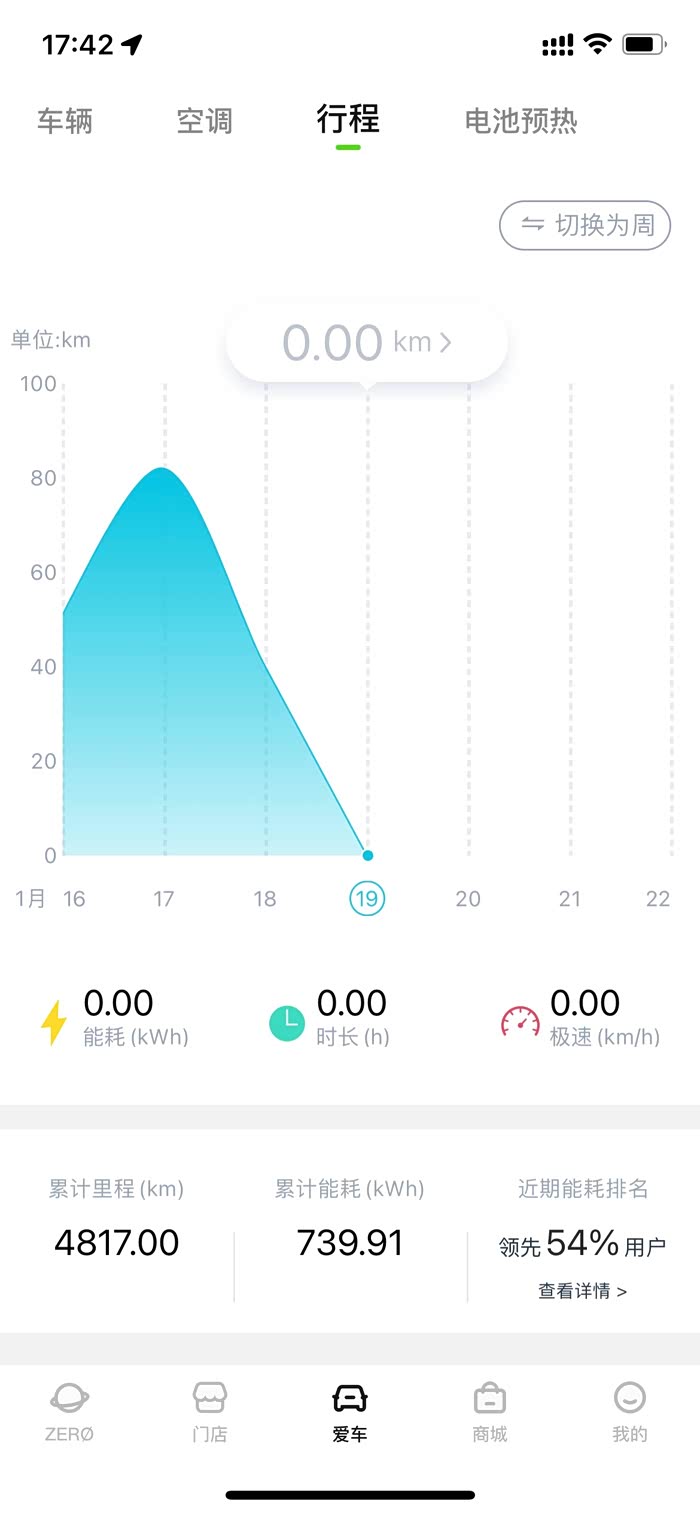Tap 切换为周 to show weekly view
This screenshot has width=700, height=1514.
coord(585,226)
